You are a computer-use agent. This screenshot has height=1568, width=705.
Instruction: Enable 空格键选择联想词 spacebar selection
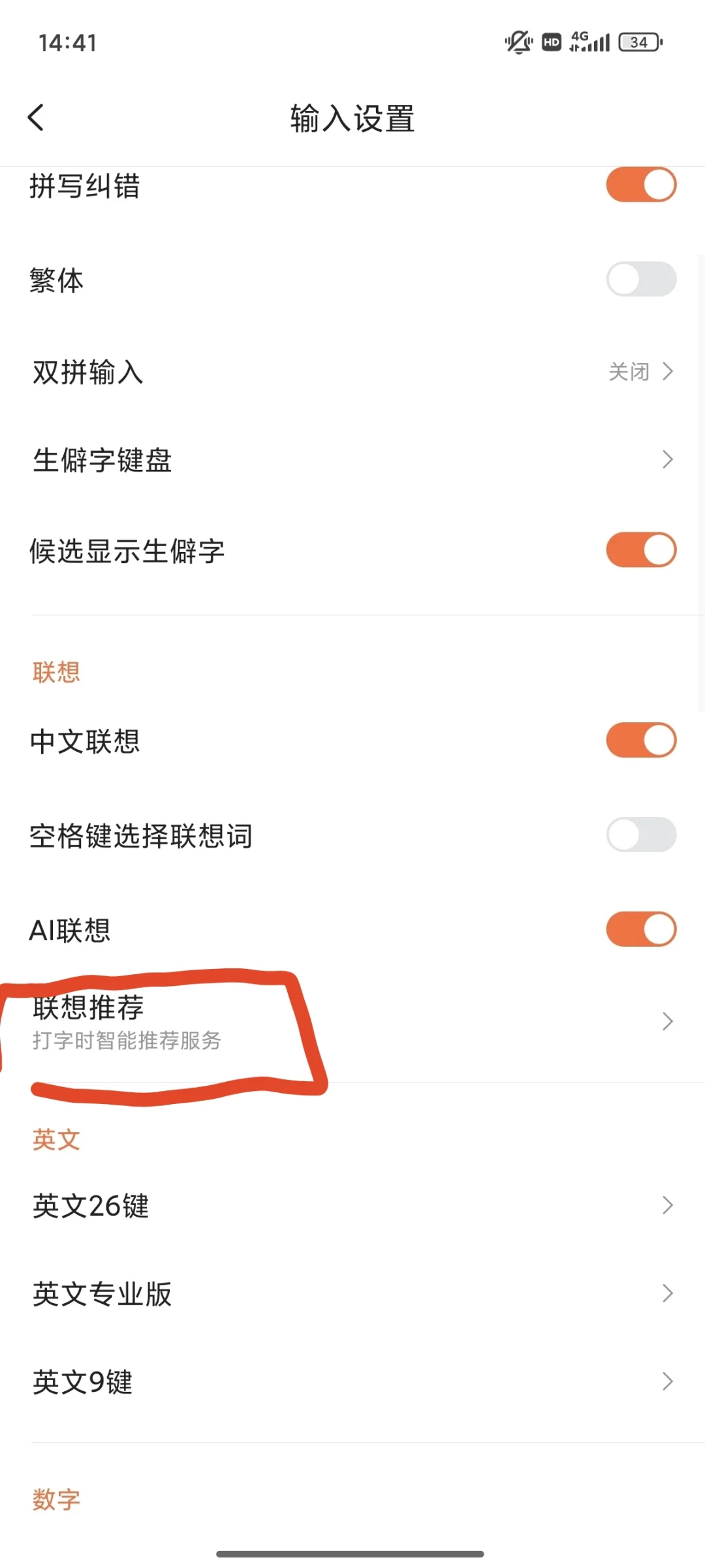641,834
